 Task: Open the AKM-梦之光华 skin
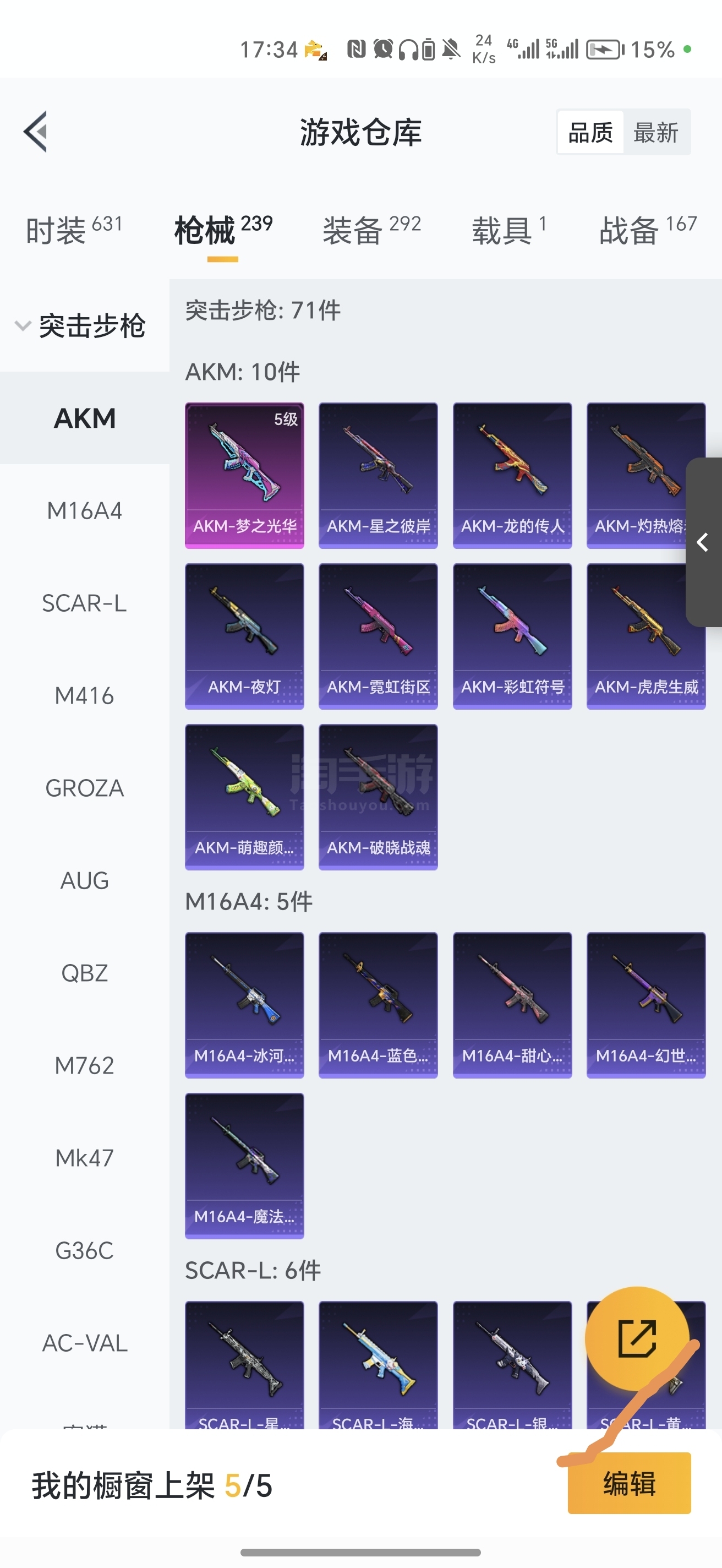(x=244, y=475)
